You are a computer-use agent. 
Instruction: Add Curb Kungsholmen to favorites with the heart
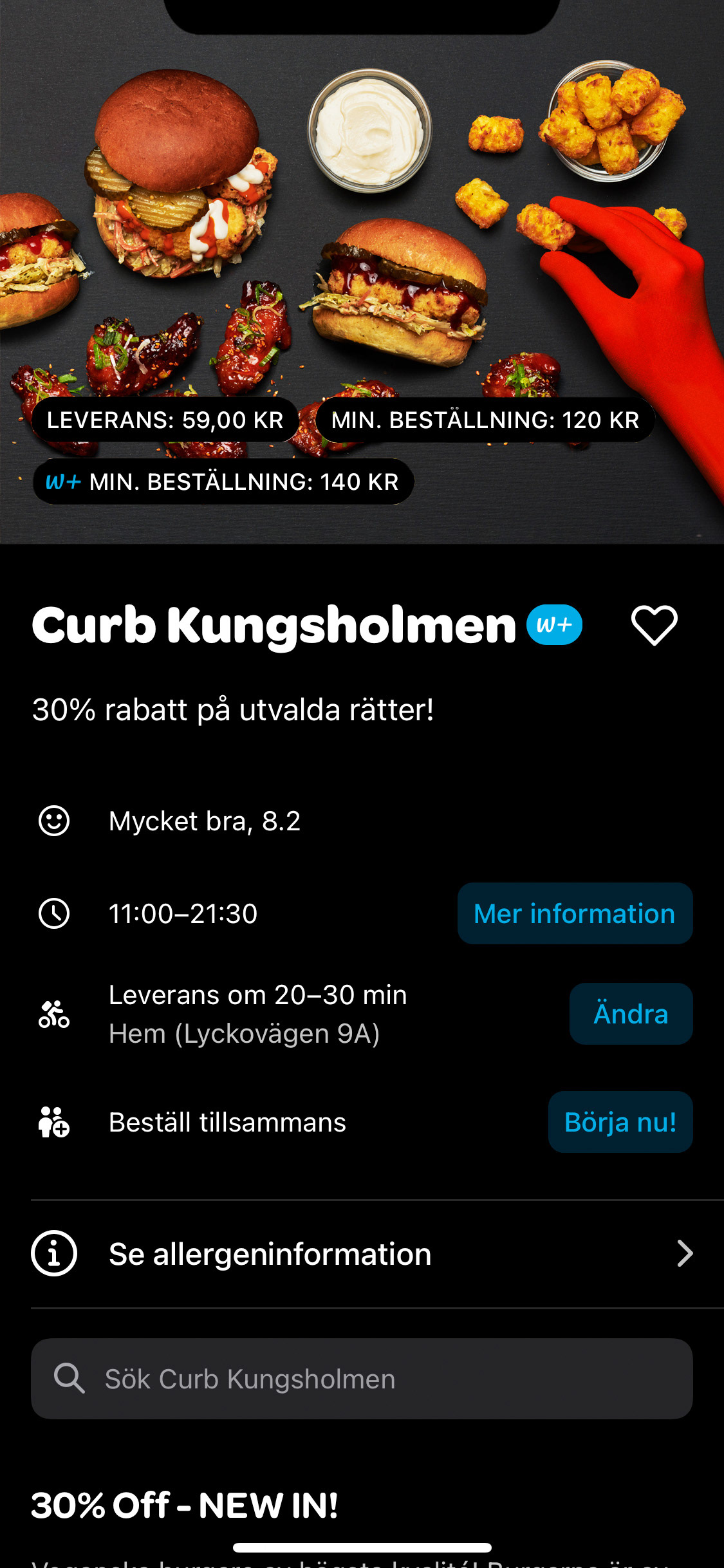[x=654, y=625]
